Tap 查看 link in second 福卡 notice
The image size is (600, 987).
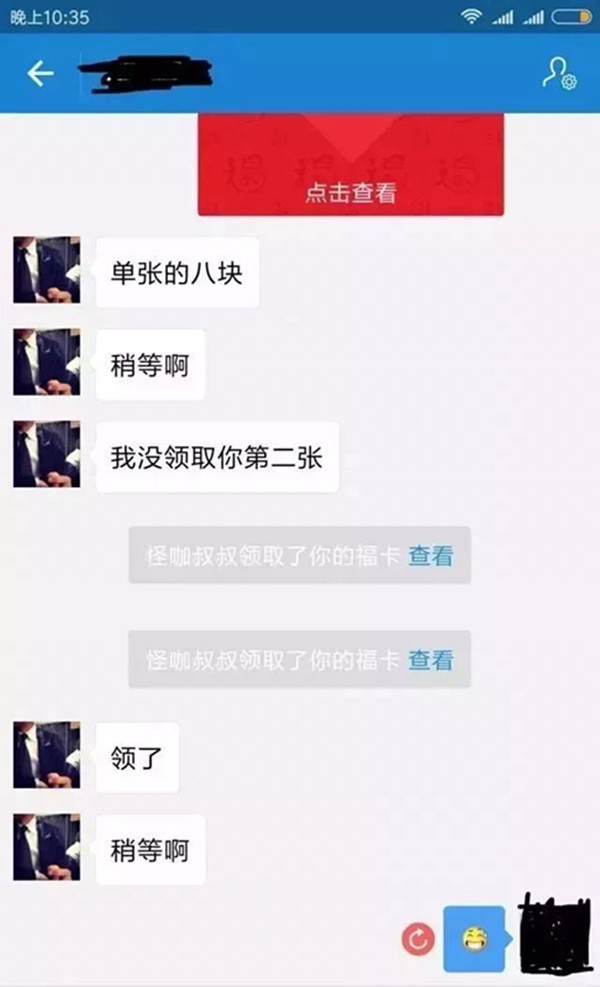pyautogui.click(x=431, y=660)
